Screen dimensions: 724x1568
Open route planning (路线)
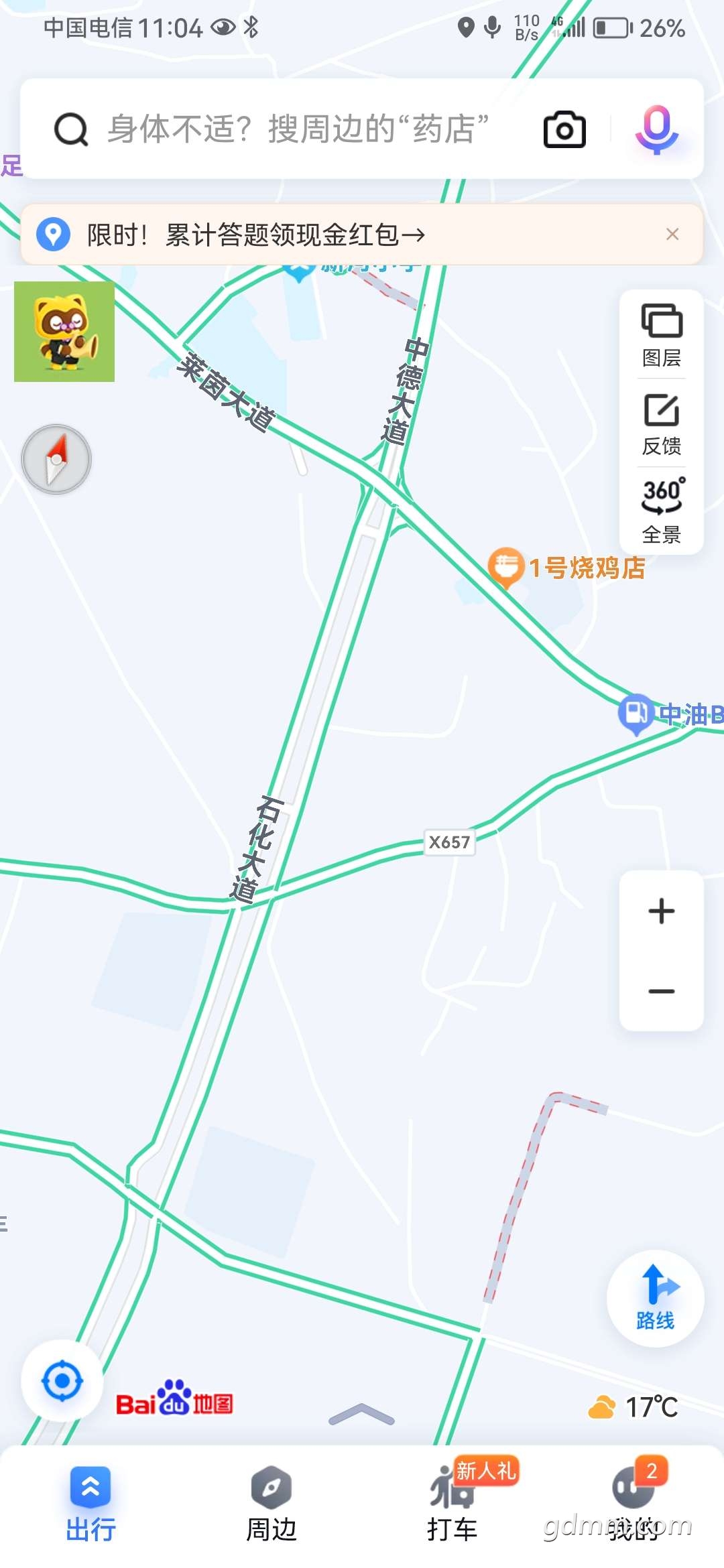point(655,1298)
